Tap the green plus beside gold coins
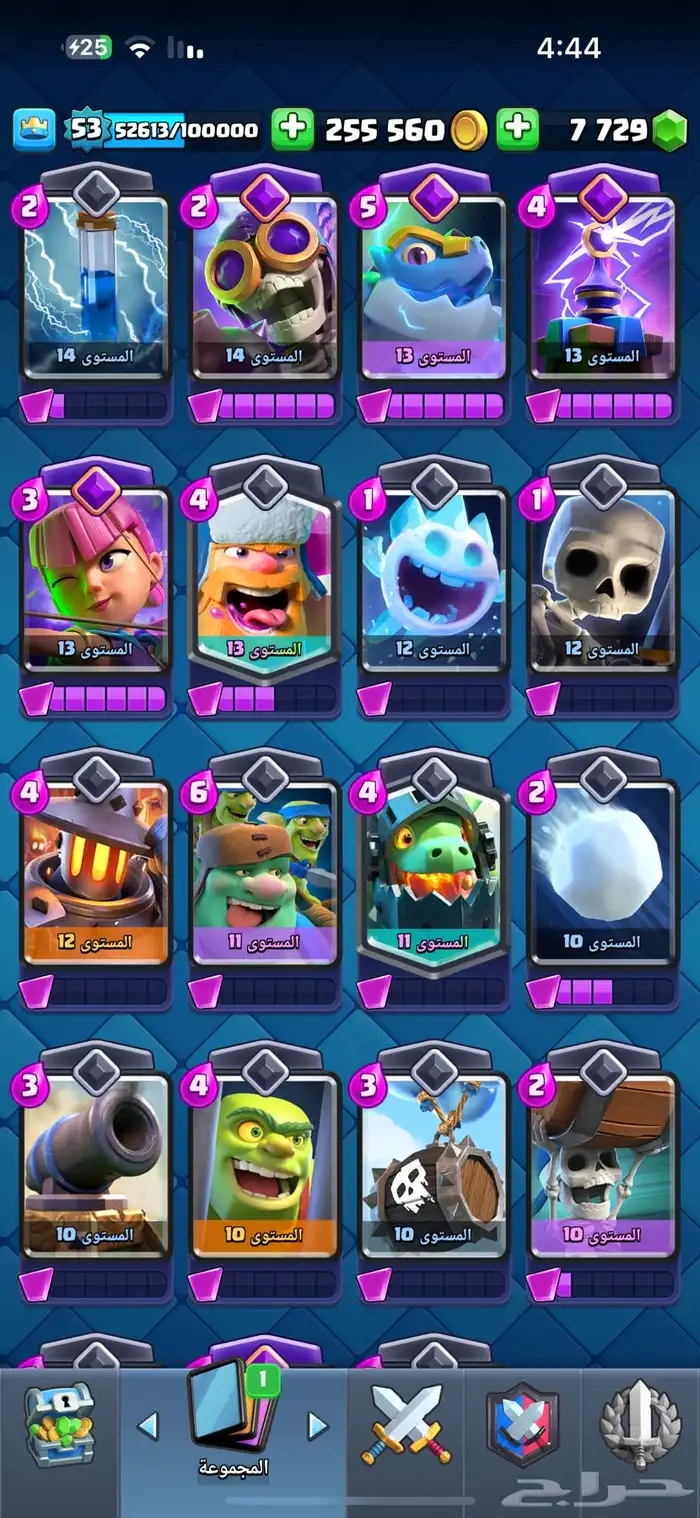The width and height of the screenshot is (700, 1518). 292,130
